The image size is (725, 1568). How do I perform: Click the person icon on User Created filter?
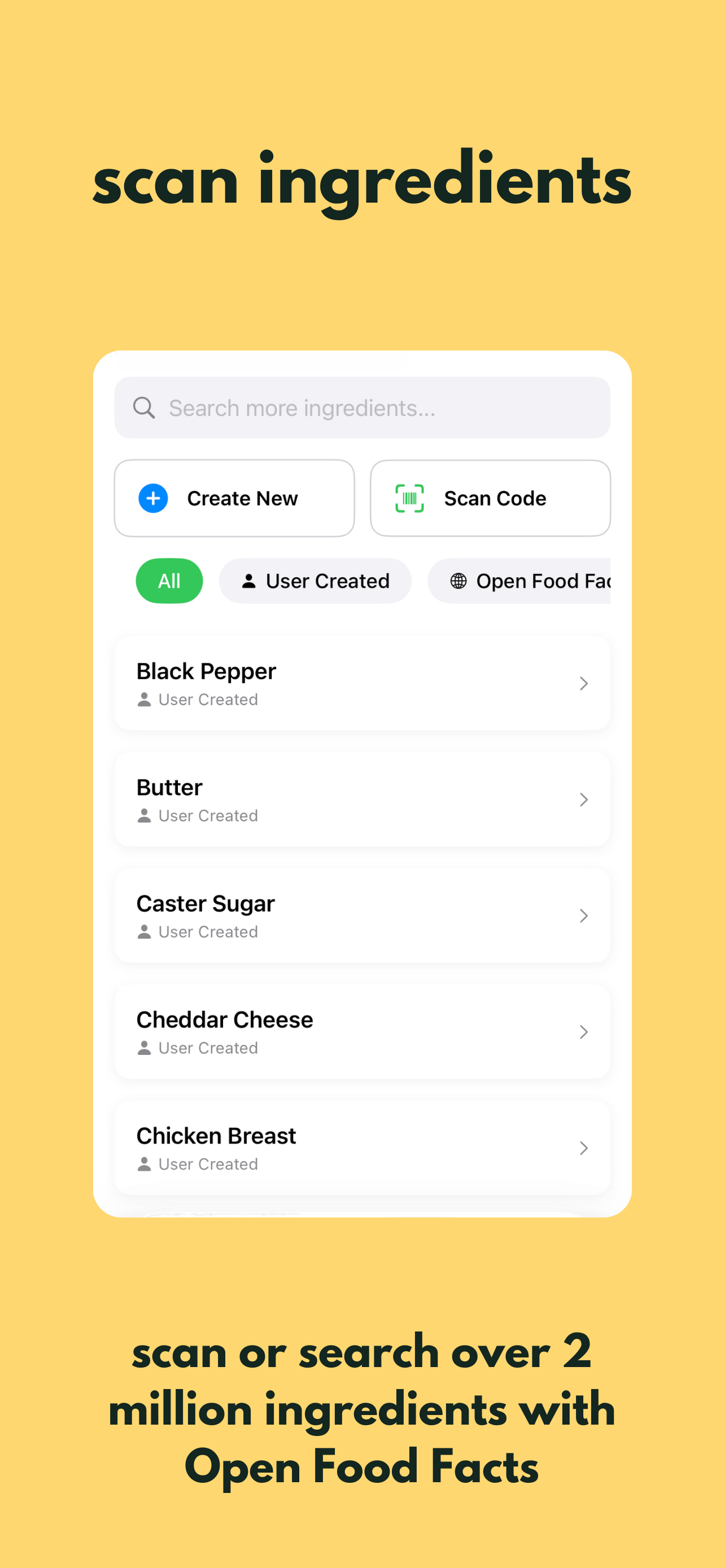[x=248, y=581]
